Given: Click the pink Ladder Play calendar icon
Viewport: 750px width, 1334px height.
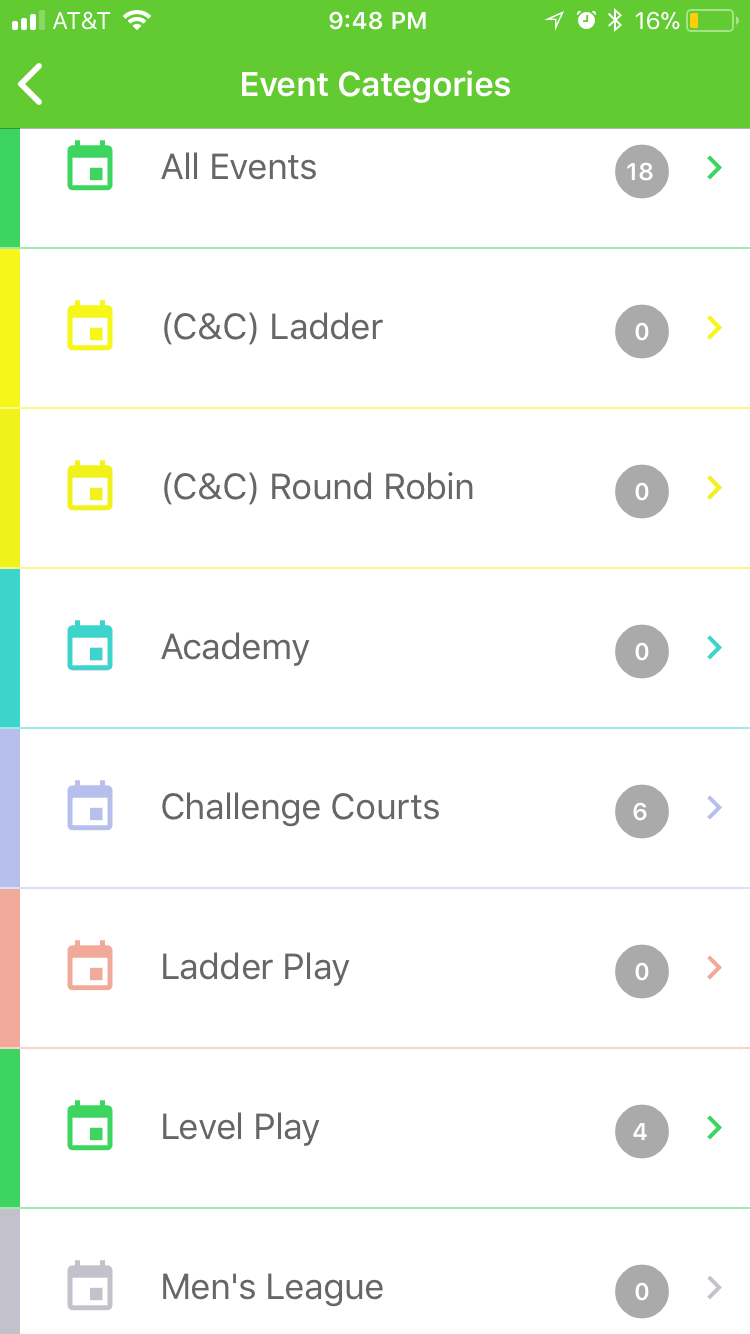Looking at the screenshot, I should [90, 967].
